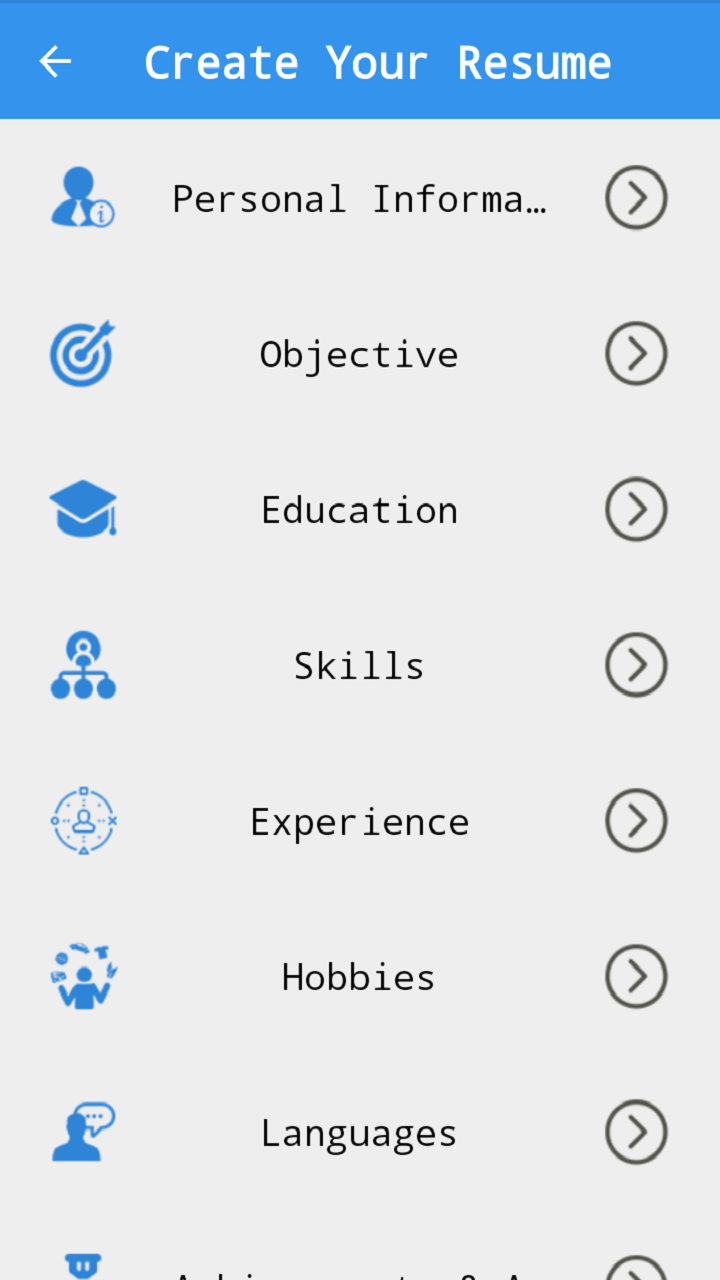Open the Languages section
The height and width of the screenshot is (1280, 720).
359,1133
